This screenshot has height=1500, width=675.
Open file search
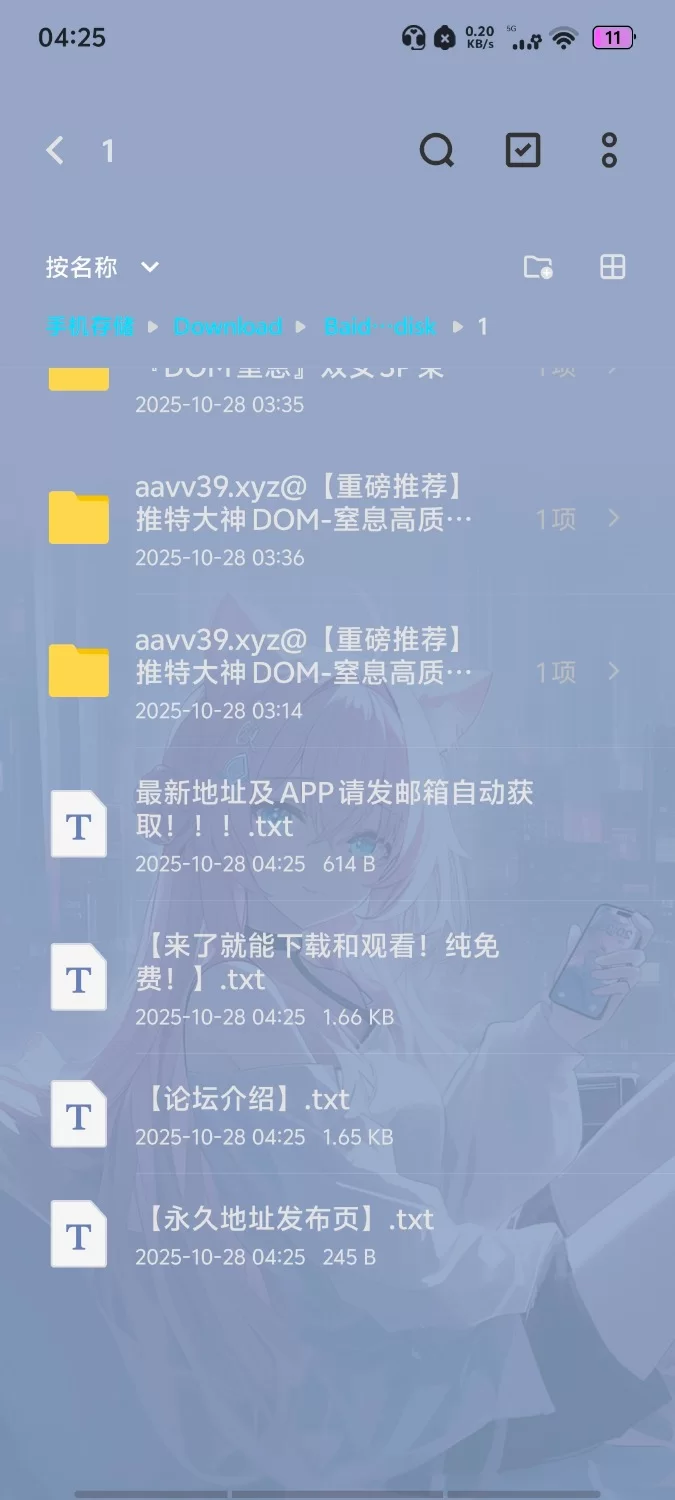coord(436,151)
